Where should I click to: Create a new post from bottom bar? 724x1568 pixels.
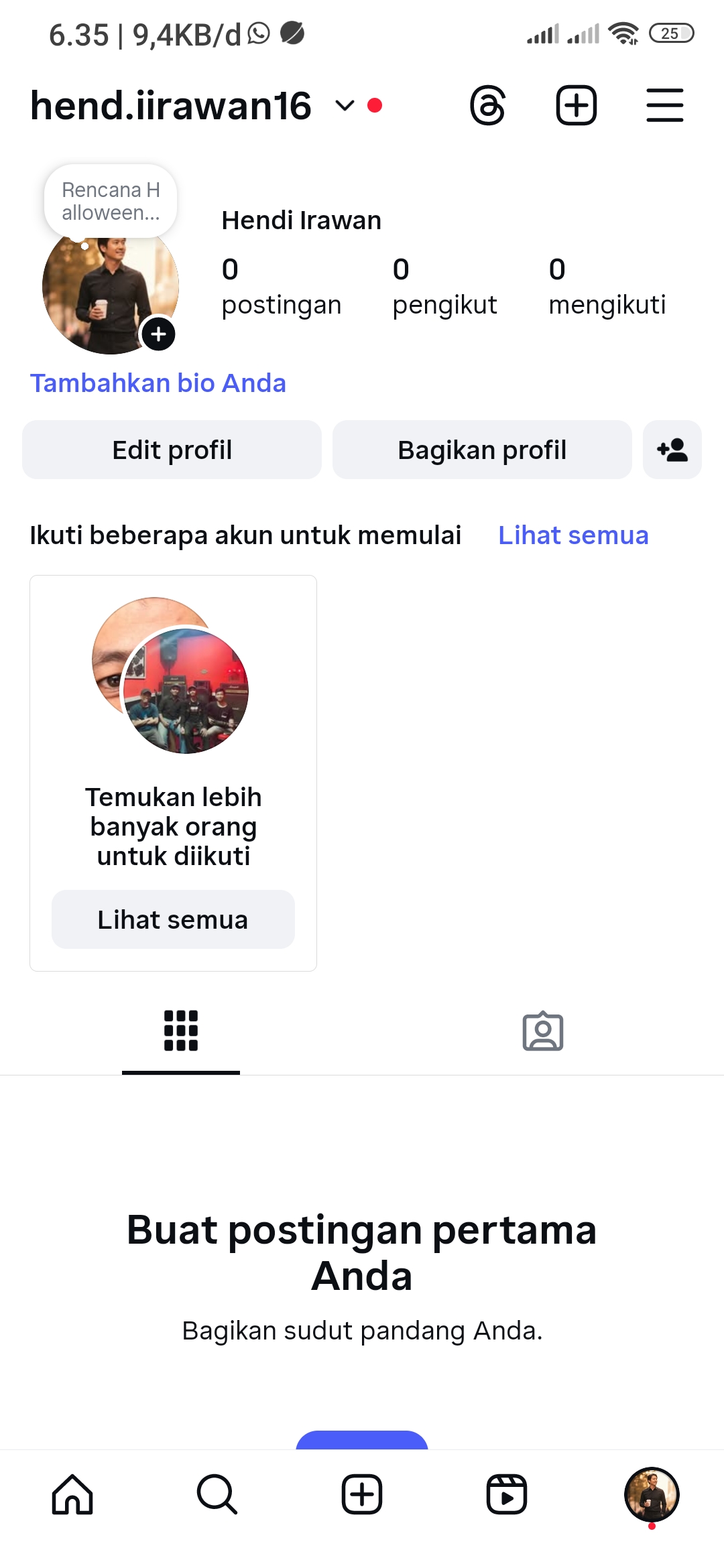pos(362,1494)
